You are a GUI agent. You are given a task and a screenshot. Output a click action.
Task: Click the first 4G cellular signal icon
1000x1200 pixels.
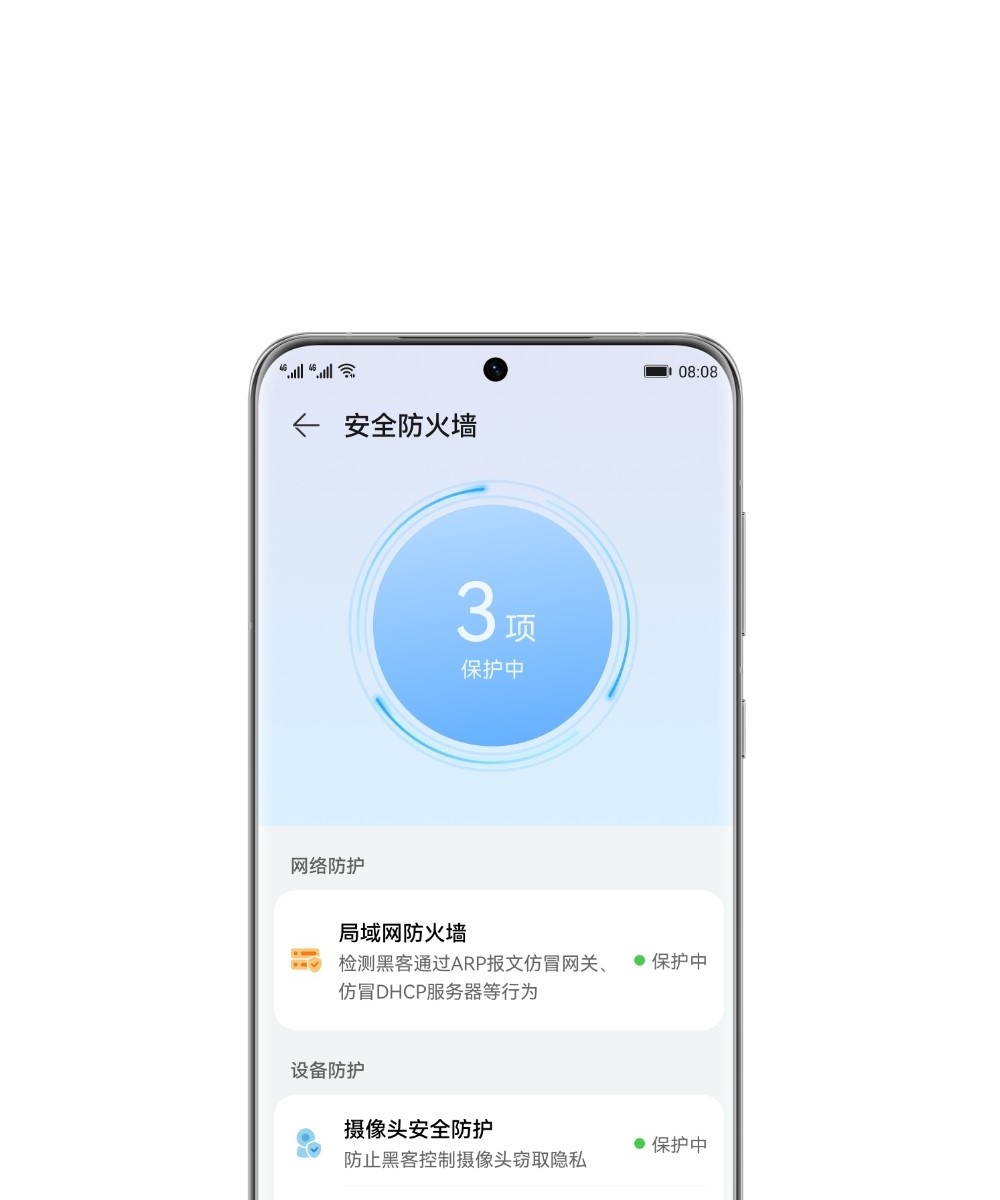click(292, 370)
